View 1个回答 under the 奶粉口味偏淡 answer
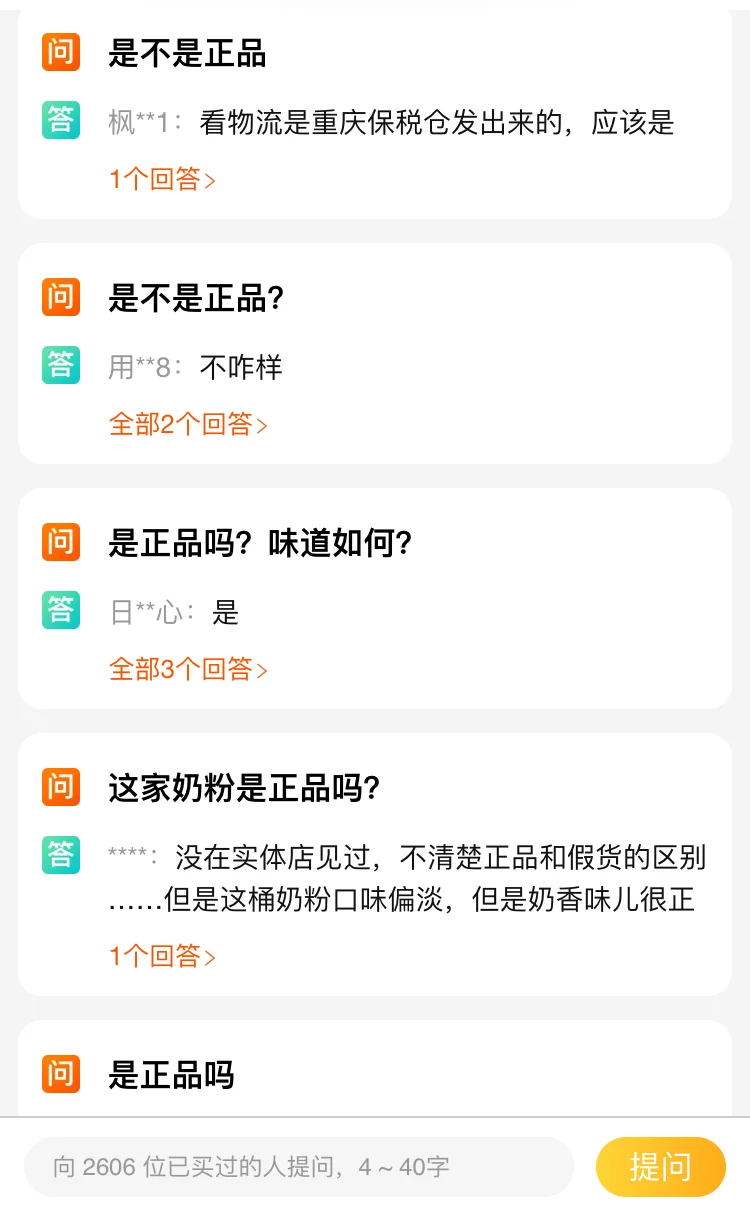This screenshot has height=1216, width=750. [162, 956]
